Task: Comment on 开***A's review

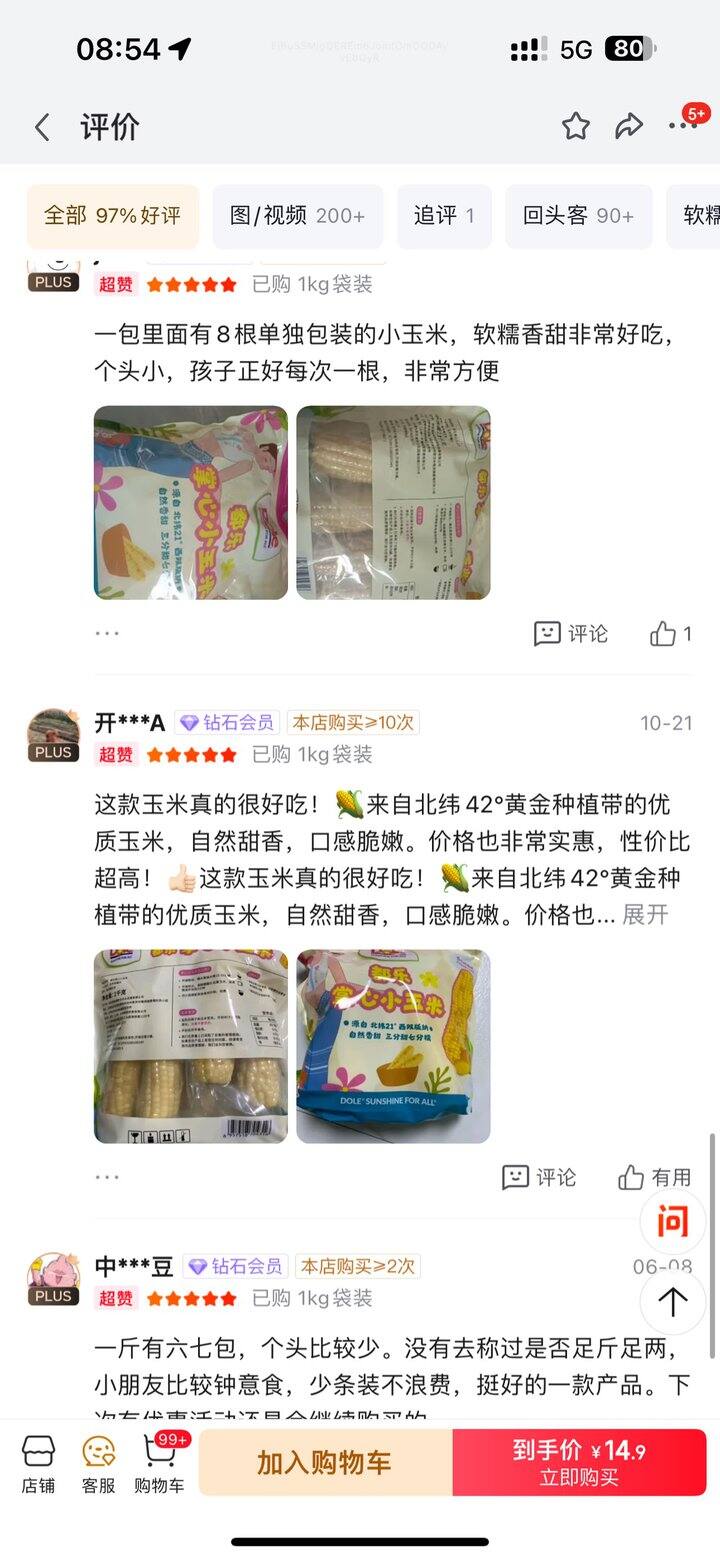Action: 539,1177
